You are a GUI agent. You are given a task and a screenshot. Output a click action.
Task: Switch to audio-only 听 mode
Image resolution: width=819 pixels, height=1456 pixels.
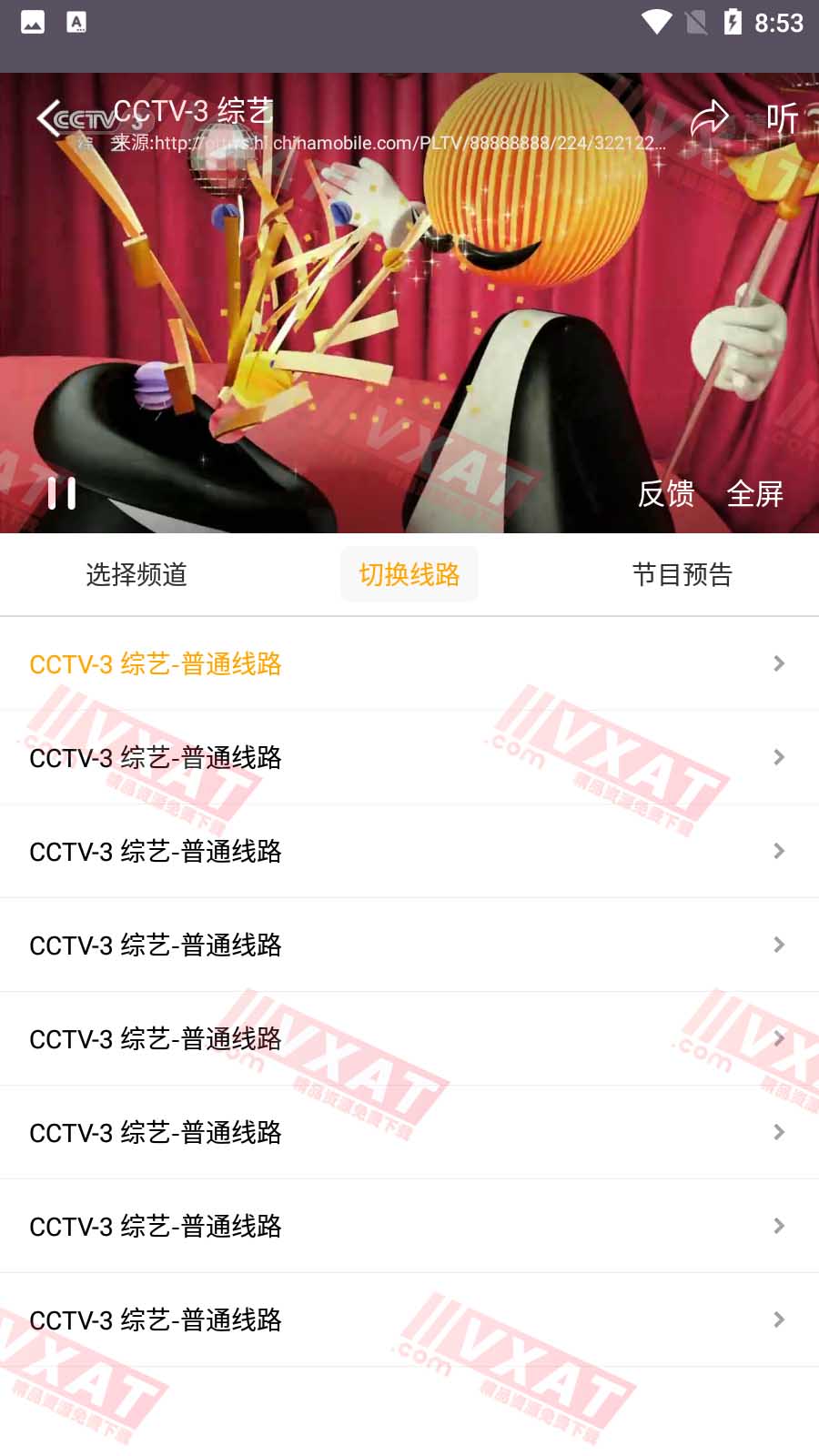pos(781,118)
